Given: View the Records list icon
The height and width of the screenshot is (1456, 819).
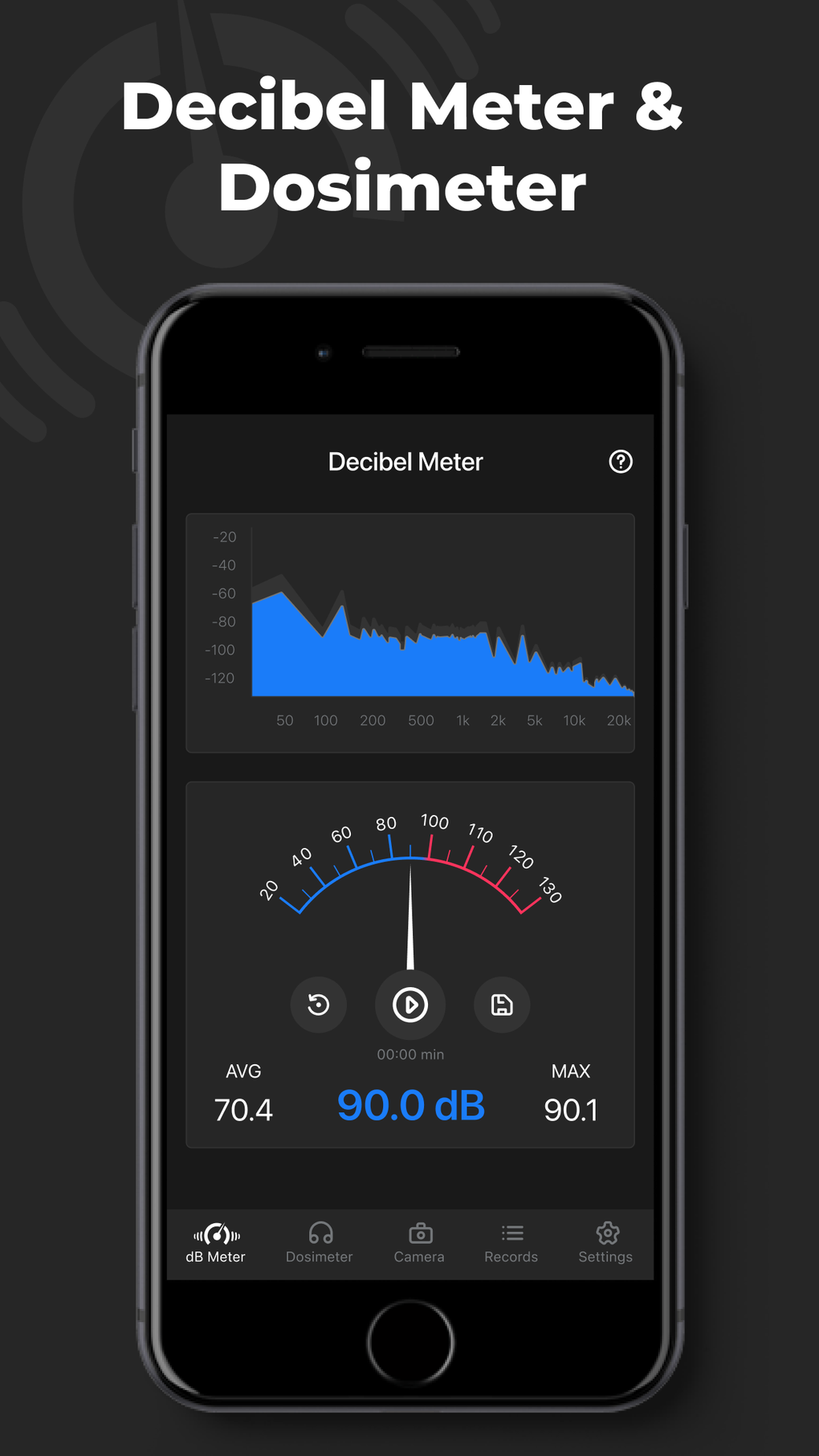Looking at the screenshot, I should 511,1234.
